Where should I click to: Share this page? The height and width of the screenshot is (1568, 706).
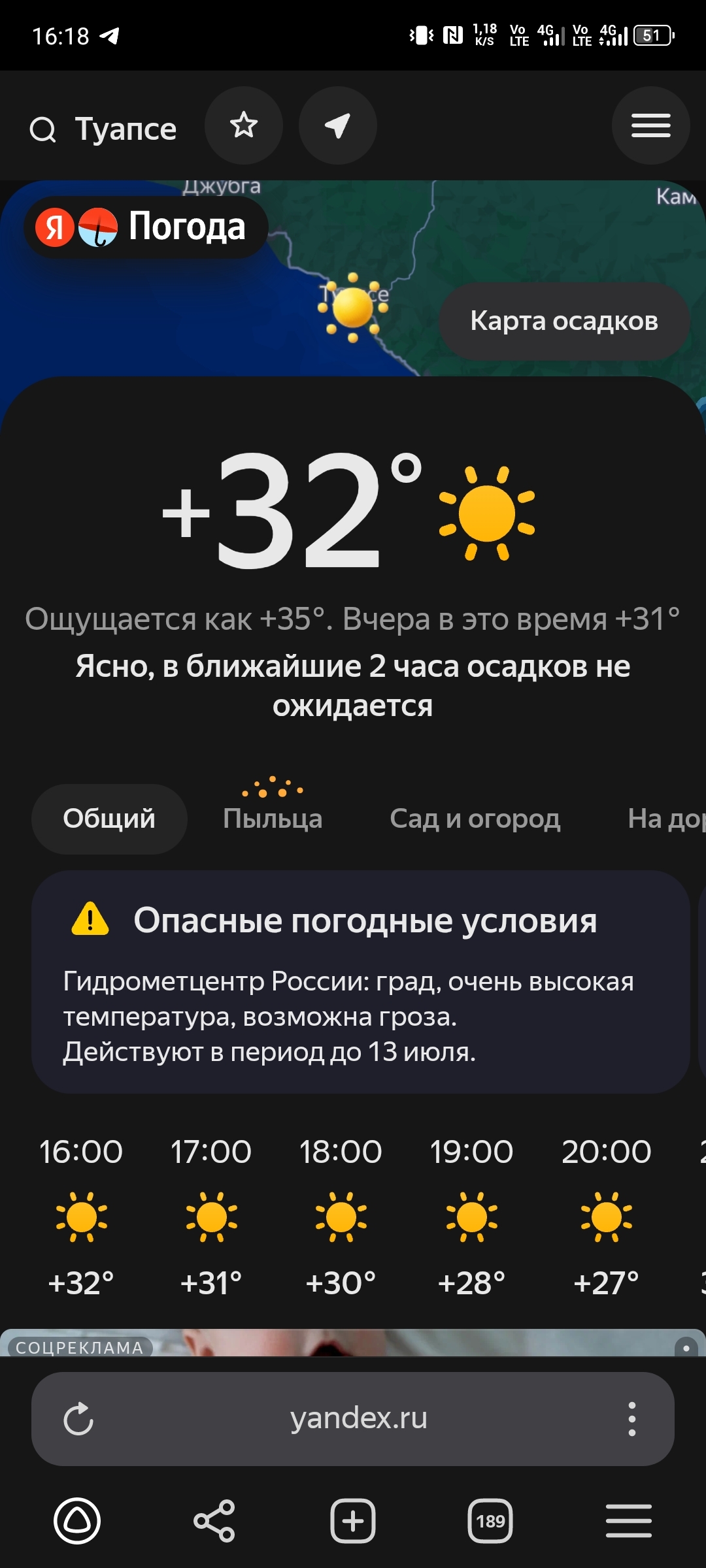(x=214, y=1521)
